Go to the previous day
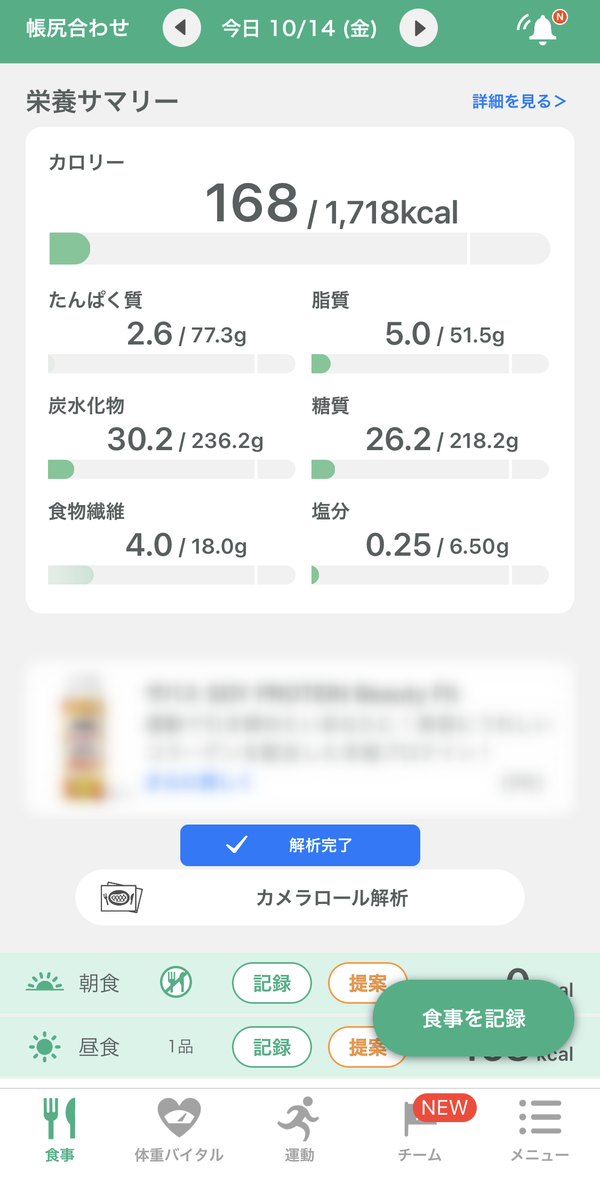 tap(182, 29)
